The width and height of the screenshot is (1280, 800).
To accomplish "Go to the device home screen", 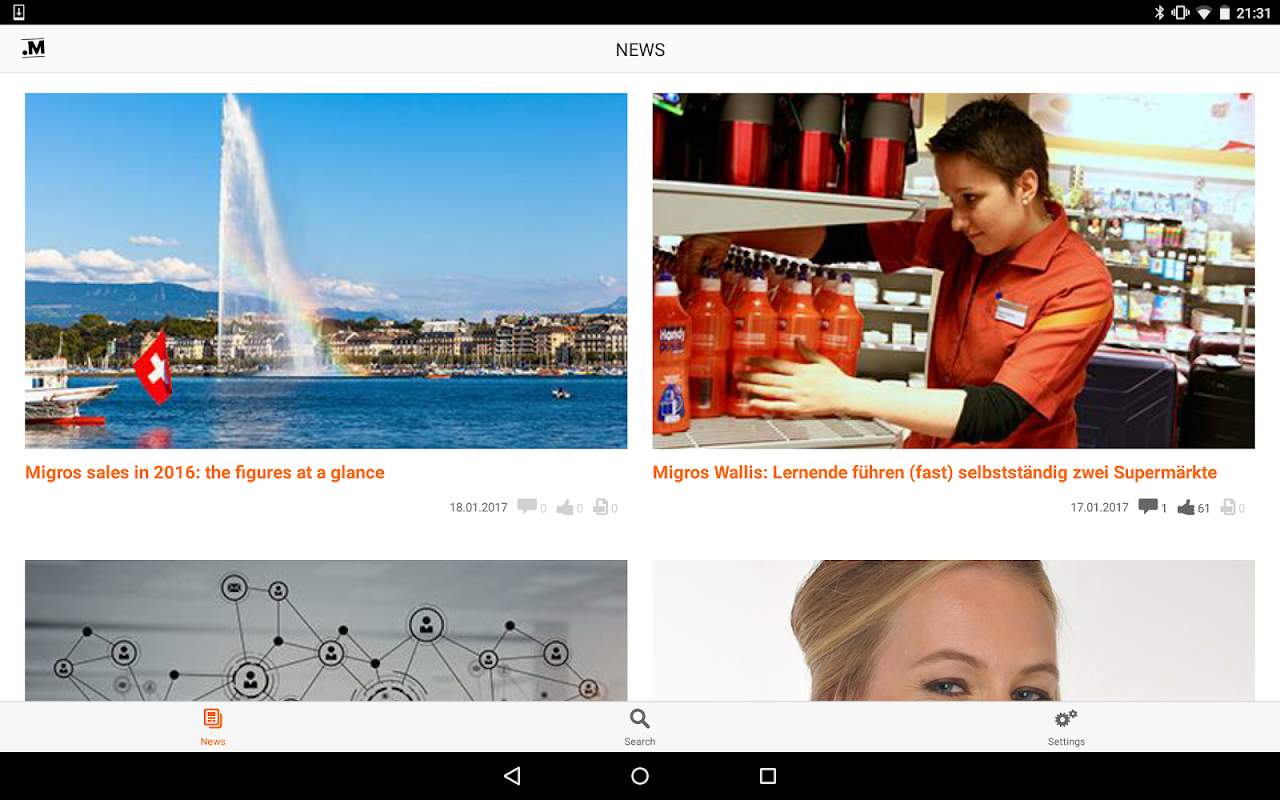I will click(x=640, y=776).
